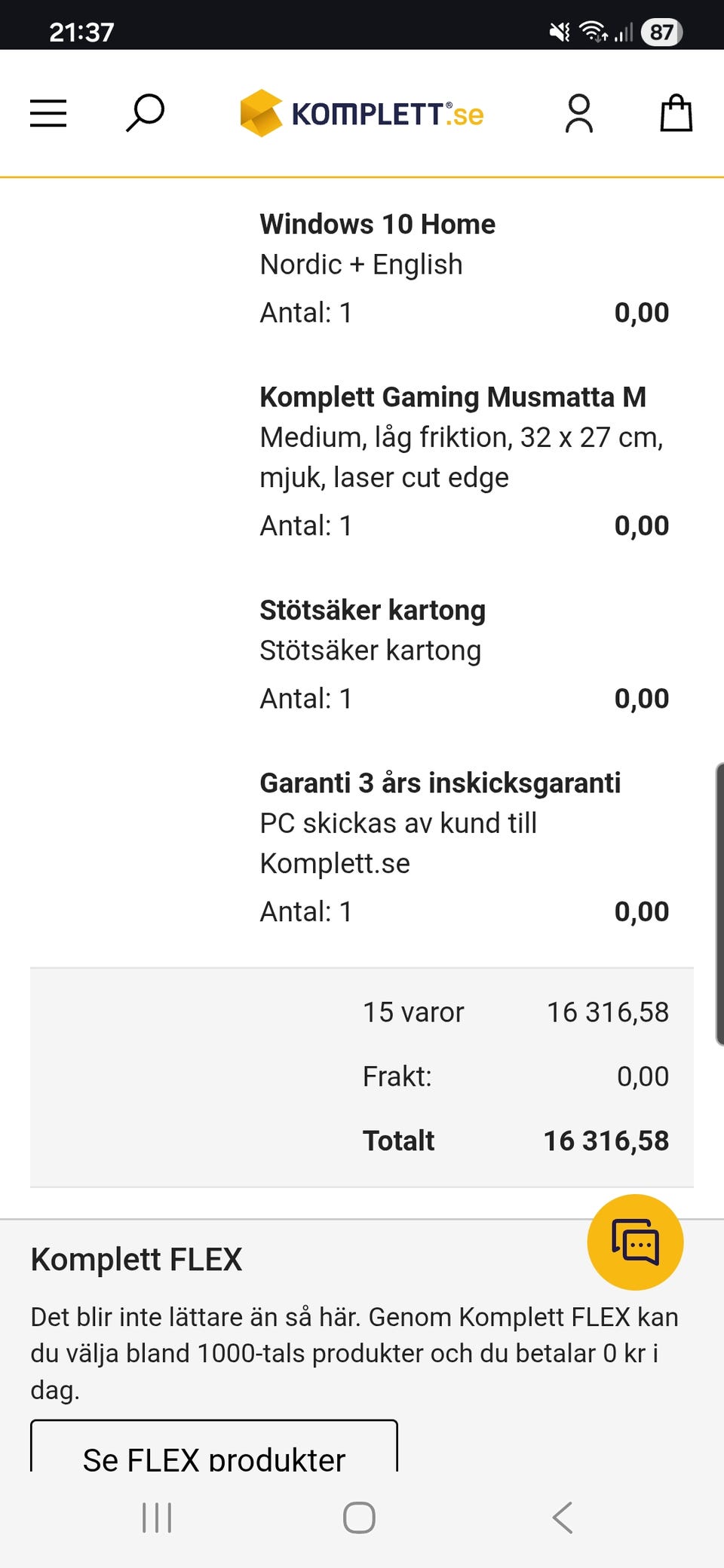Image resolution: width=724 pixels, height=1568 pixels.
Task: Open the shopping cart icon
Action: click(x=676, y=113)
